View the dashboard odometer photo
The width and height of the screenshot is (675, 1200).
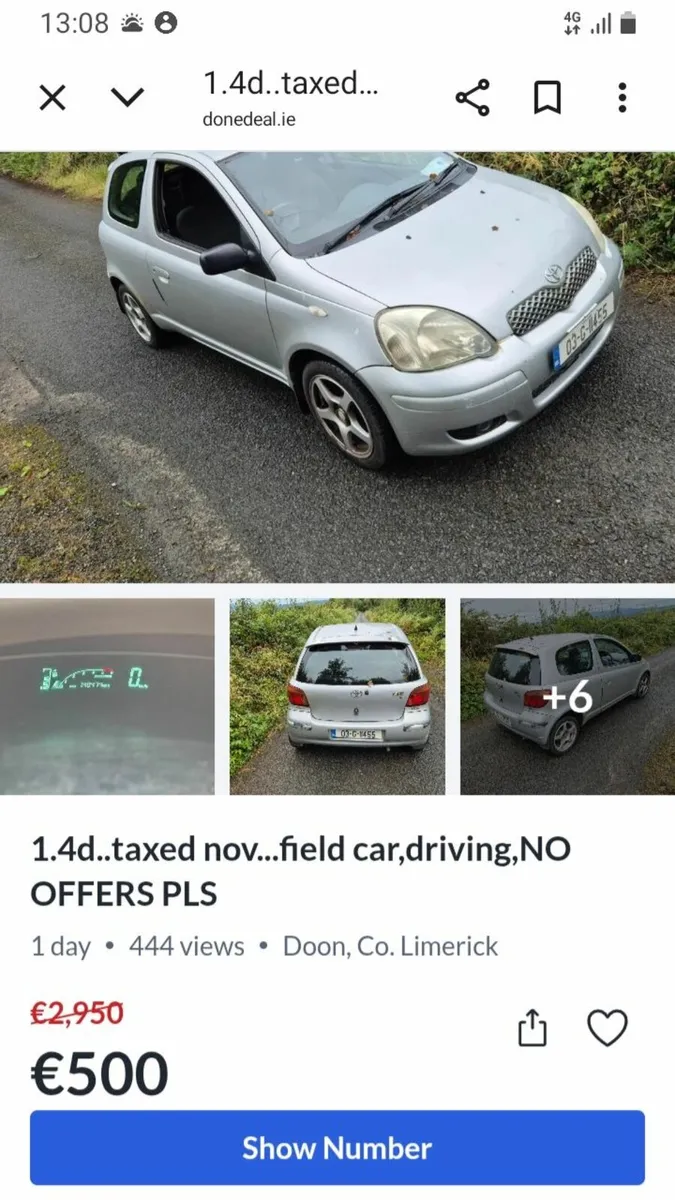(107, 696)
